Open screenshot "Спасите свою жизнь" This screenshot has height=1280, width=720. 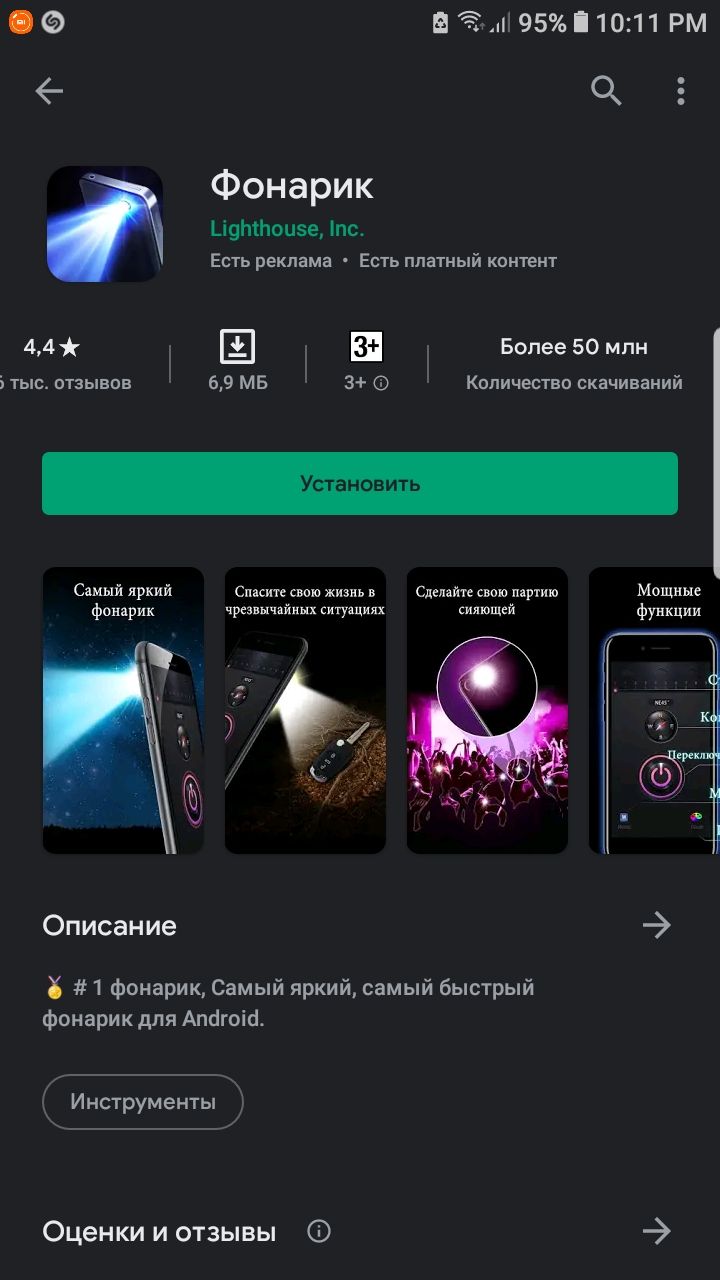pyautogui.click(x=305, y=711)
